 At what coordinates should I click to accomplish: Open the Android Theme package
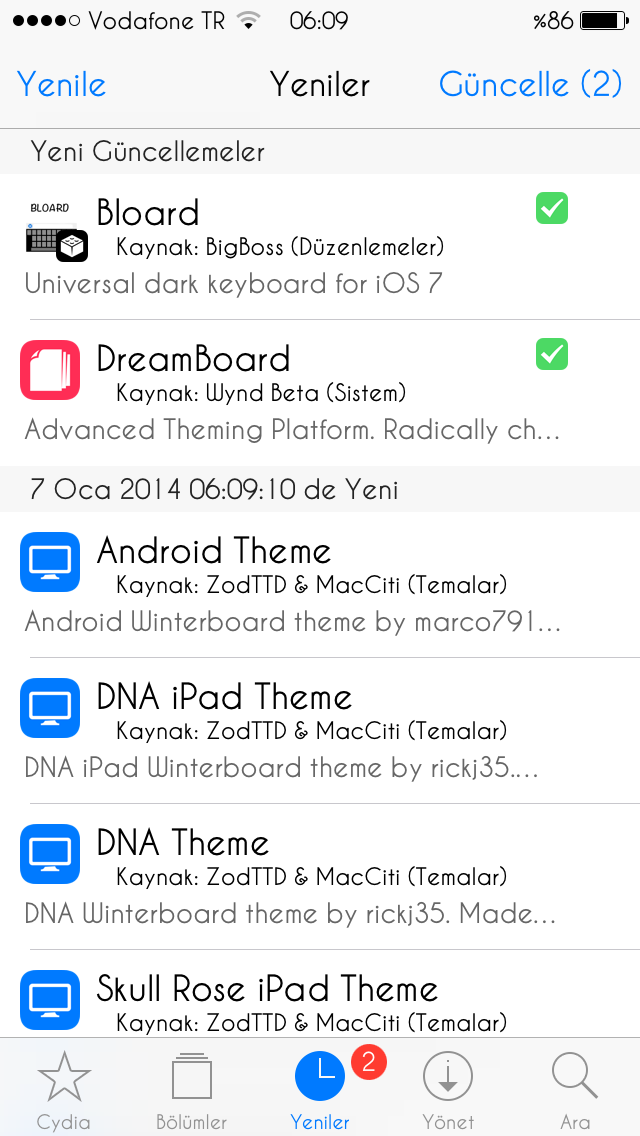[x=320, y=585]
